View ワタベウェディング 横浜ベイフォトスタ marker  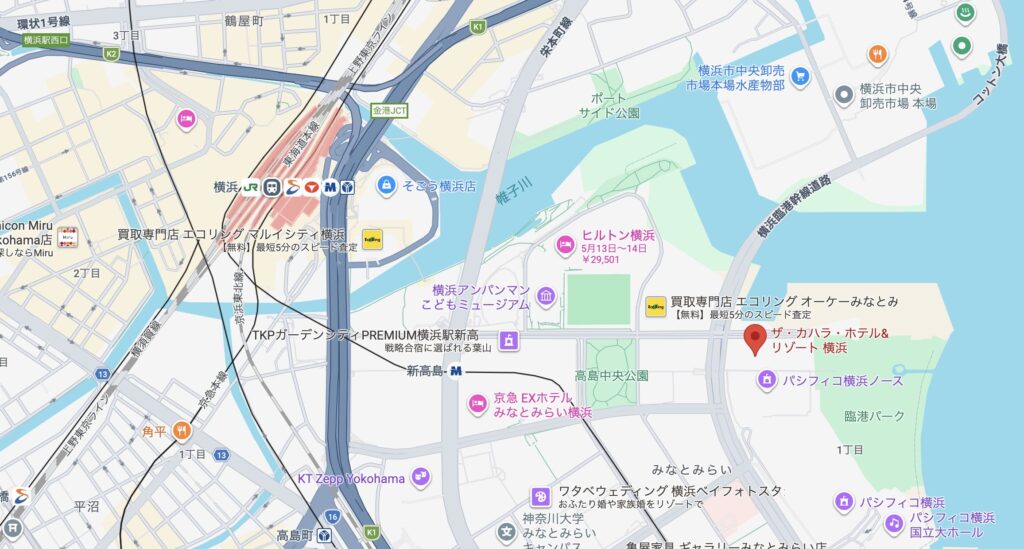(541, 497)
